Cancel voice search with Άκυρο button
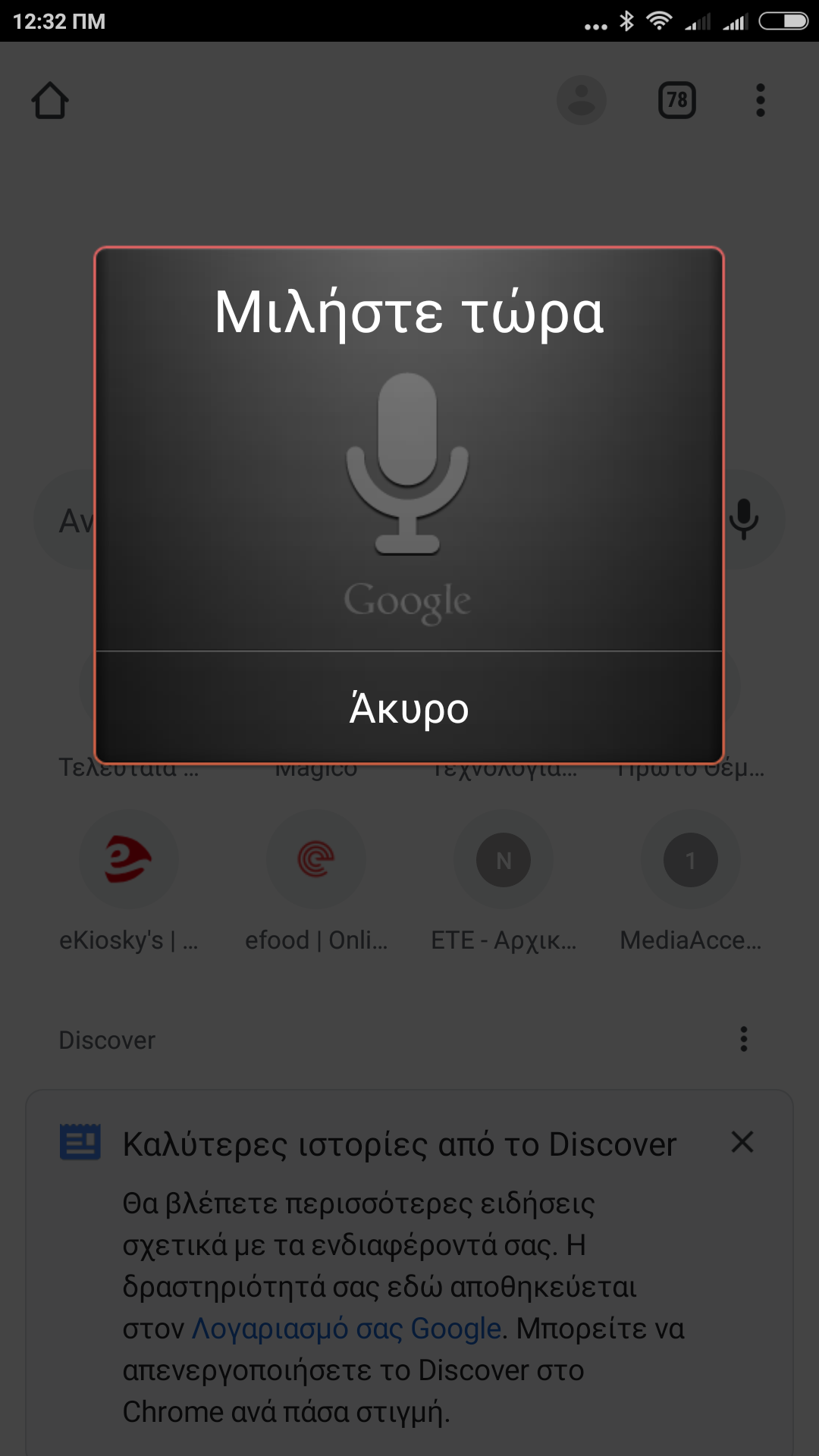 (409, 708)
